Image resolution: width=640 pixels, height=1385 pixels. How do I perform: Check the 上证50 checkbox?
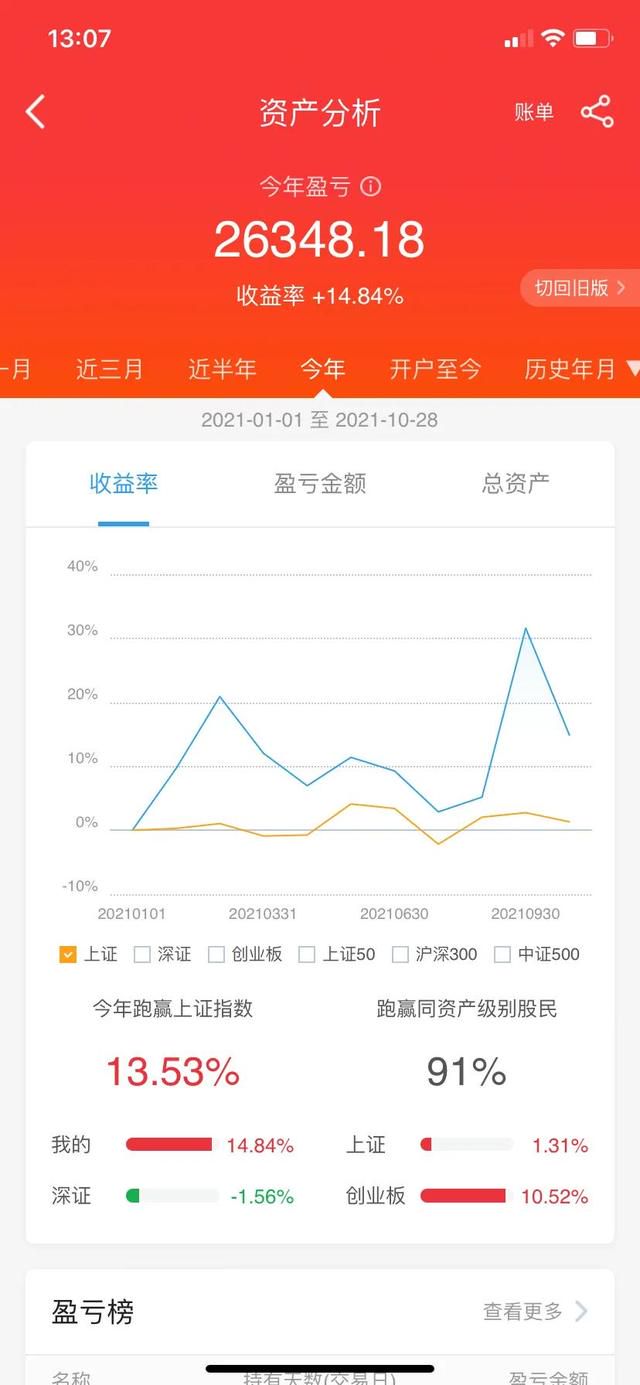click(307, 954)
